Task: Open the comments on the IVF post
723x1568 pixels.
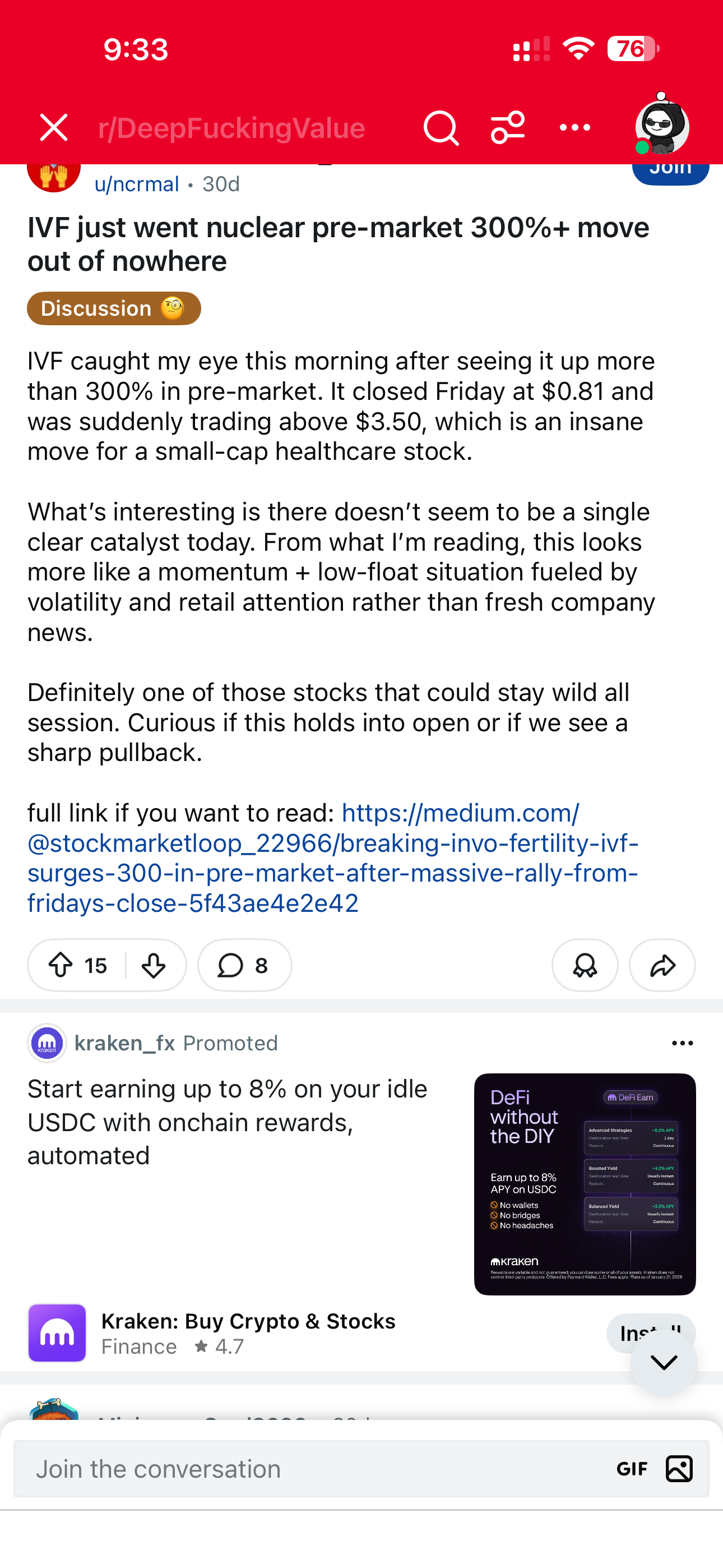Action: 243,965
